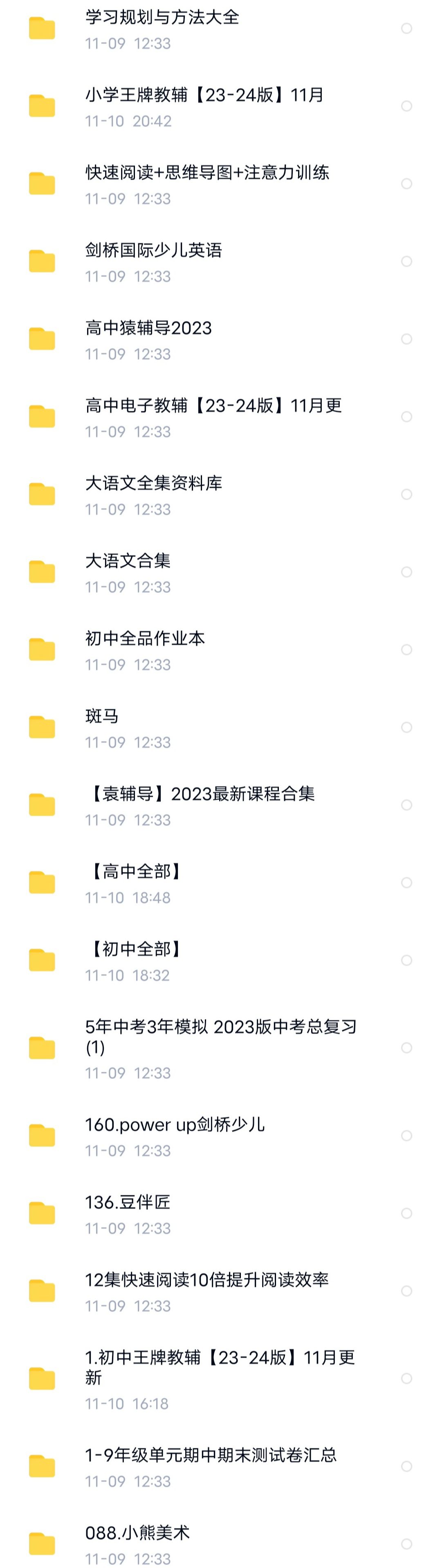Open 12集快速阅读10倍提升阅读效率 folder
Image resolution: width=440 pixels, height=1568 pixels.
click(x=207, y=1281)
